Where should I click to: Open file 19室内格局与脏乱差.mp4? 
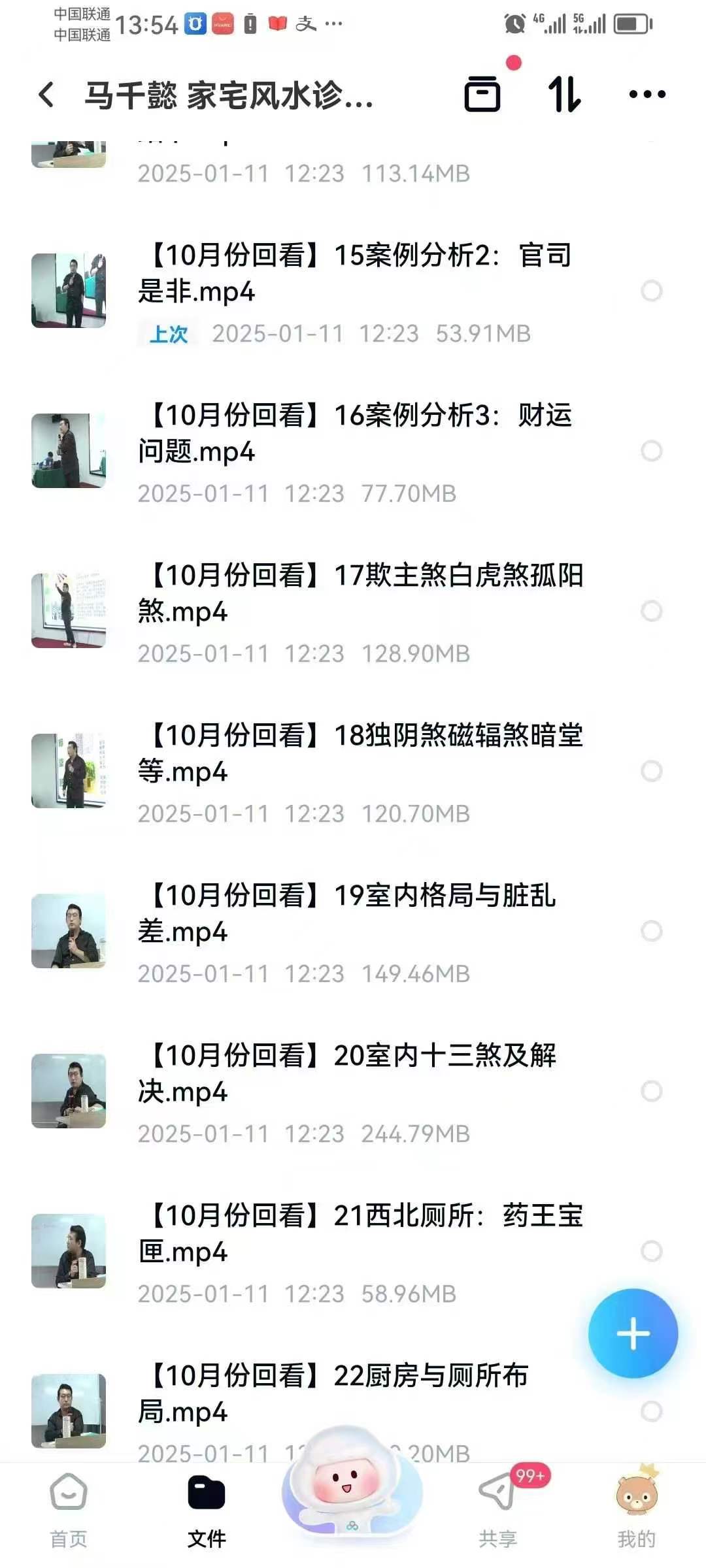click(346, 913)
